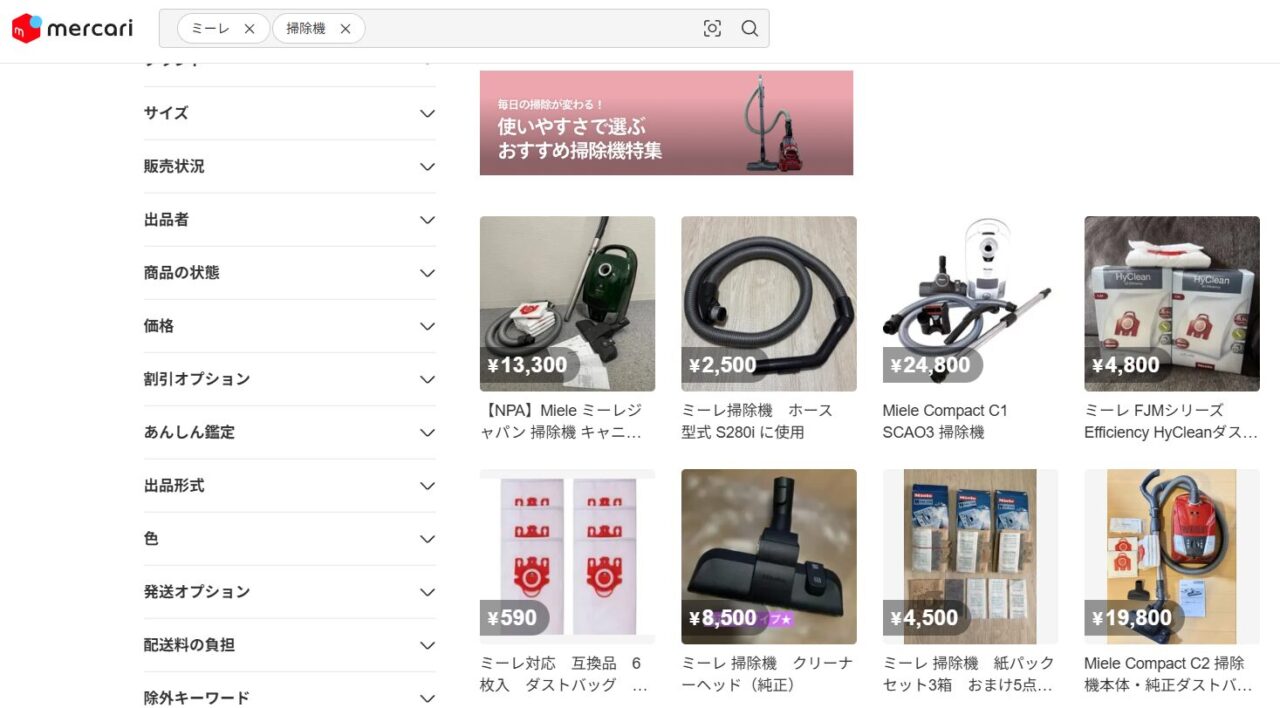This screenshot has height=708, width=1280.
Task: Tap the magnifier search icon
Action: click(x=749, y=29)
